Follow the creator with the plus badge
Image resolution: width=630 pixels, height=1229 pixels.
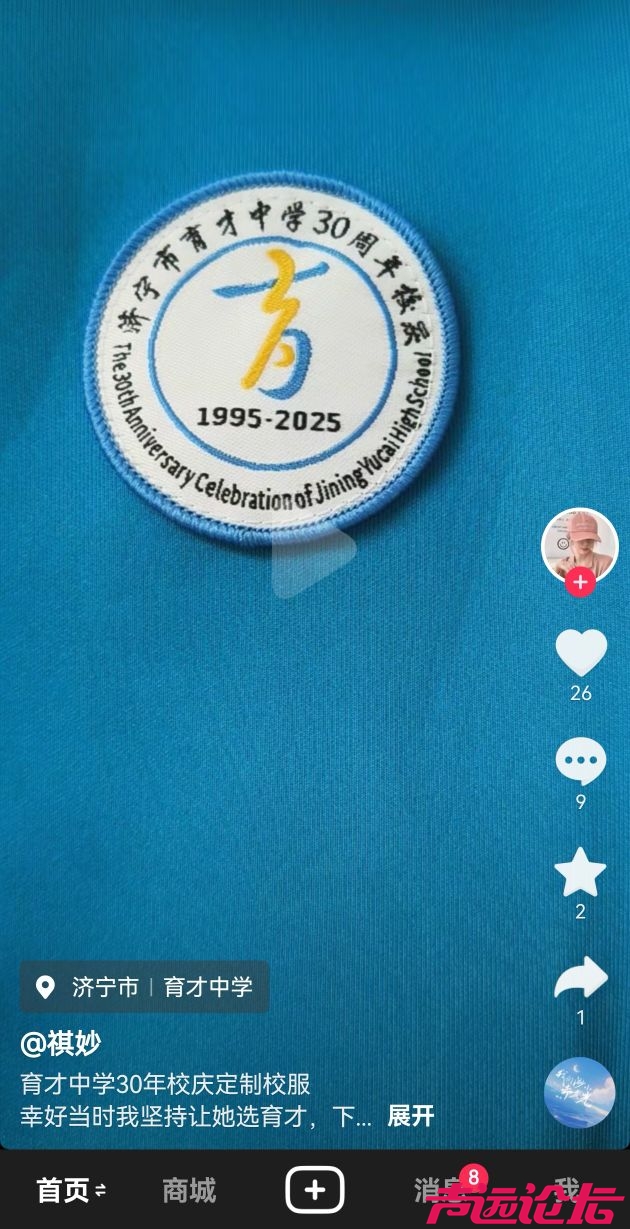point(580,582)
